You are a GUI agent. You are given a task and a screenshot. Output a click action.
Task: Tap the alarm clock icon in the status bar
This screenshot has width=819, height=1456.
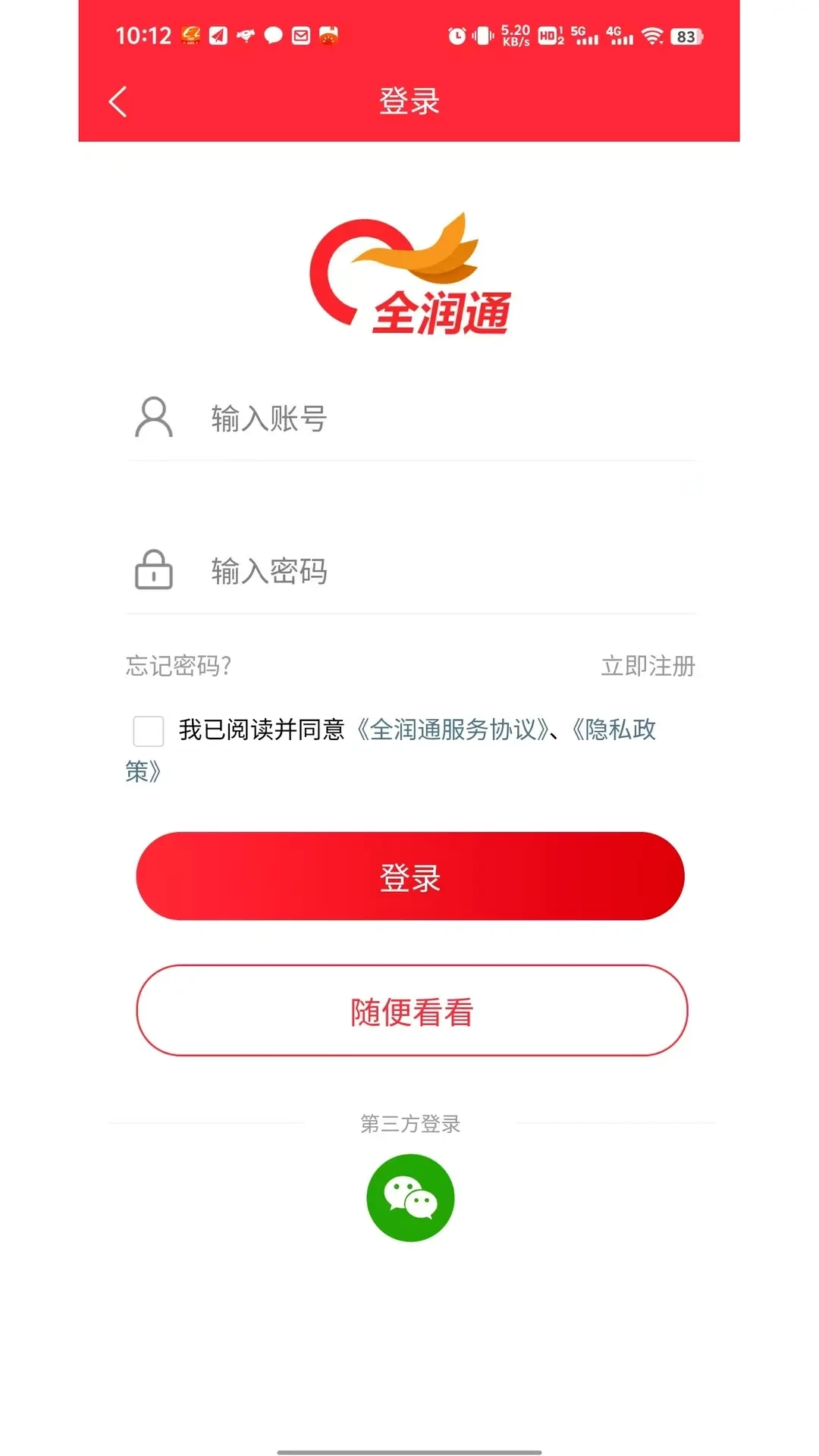(x=456, y=35)
